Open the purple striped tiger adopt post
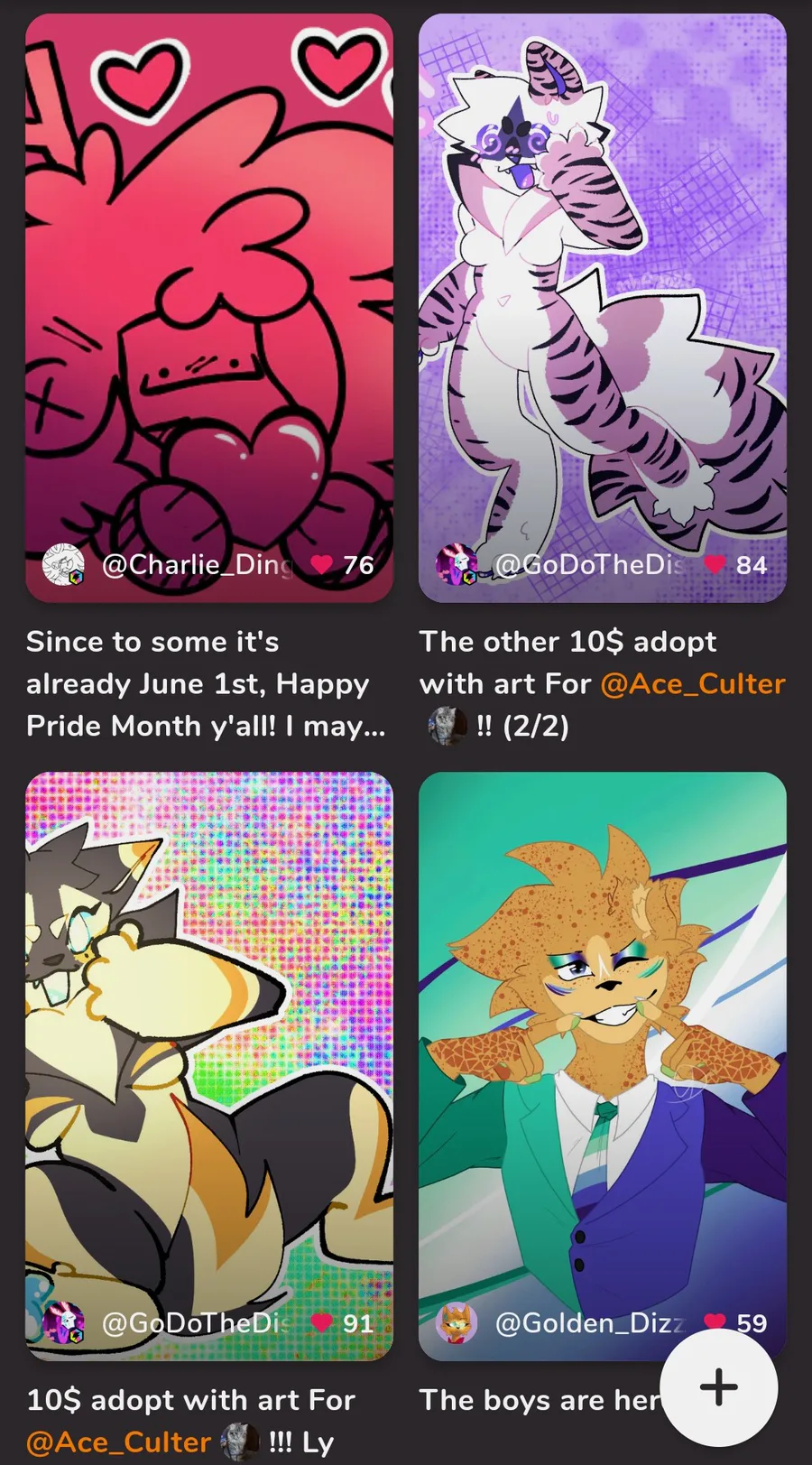The image size is (812, 1465). [x=603, y=308]
